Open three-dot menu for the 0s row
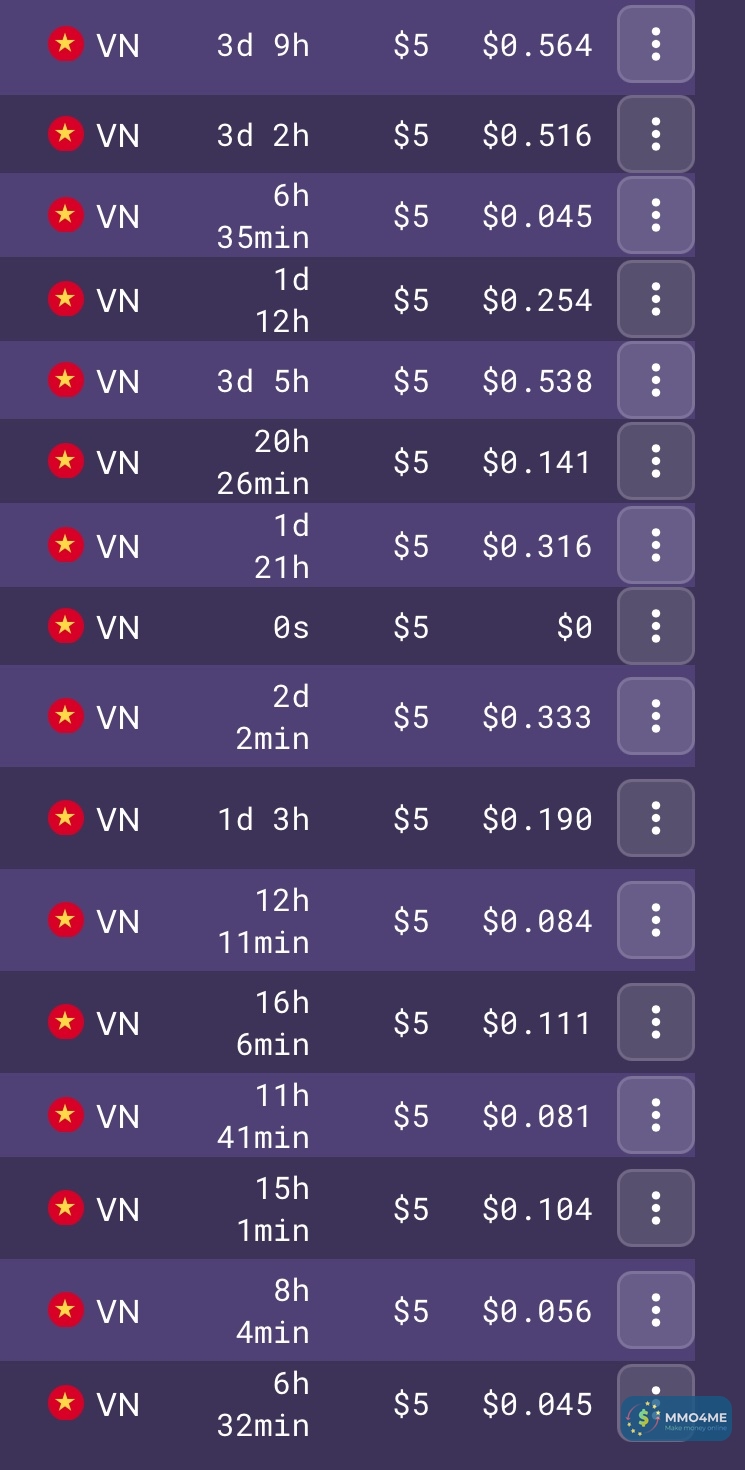745x1470 pixels. [x=656, y=626]
